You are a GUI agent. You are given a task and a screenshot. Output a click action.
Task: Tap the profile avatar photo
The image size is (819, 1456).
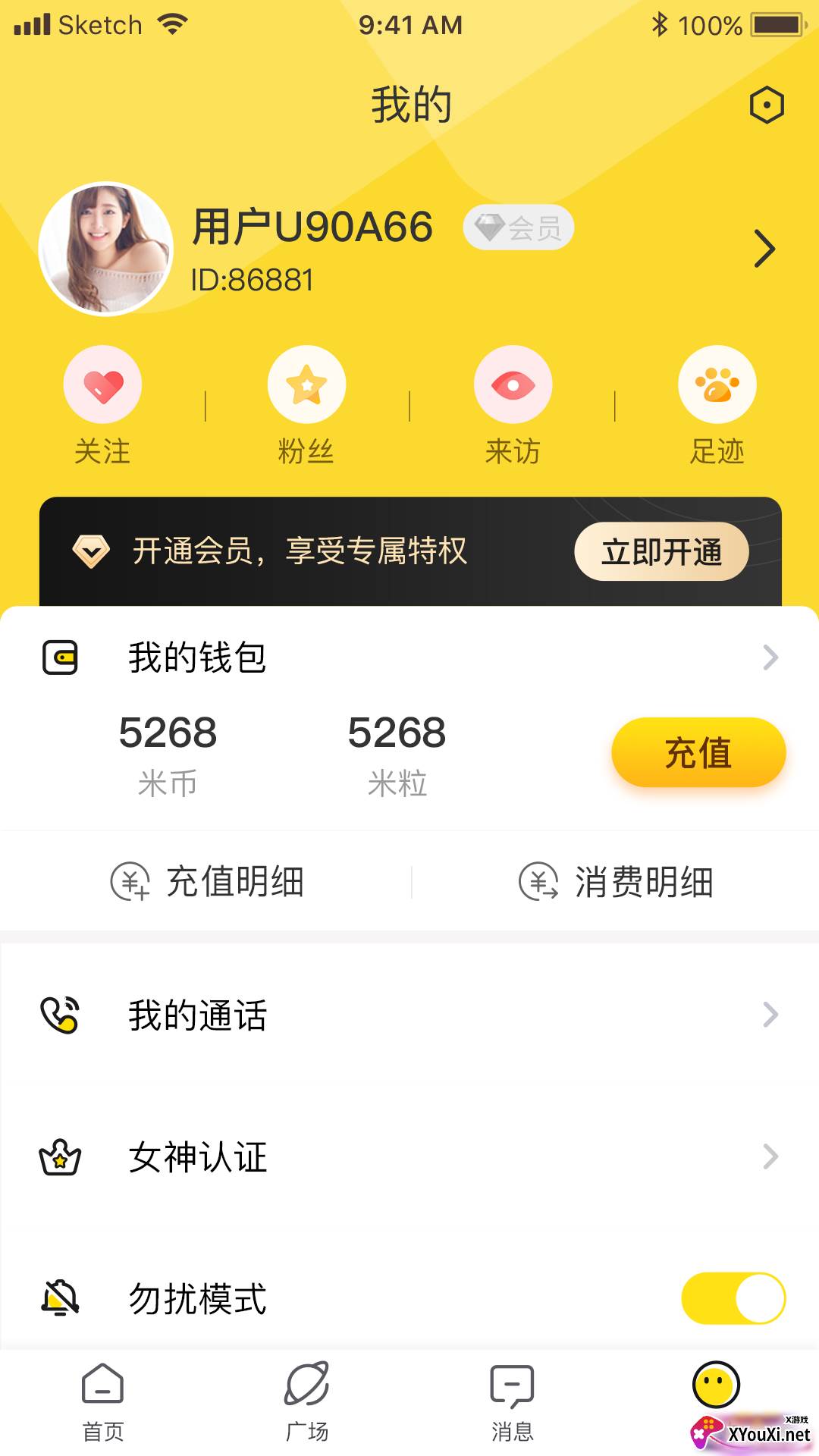[106, 249]
